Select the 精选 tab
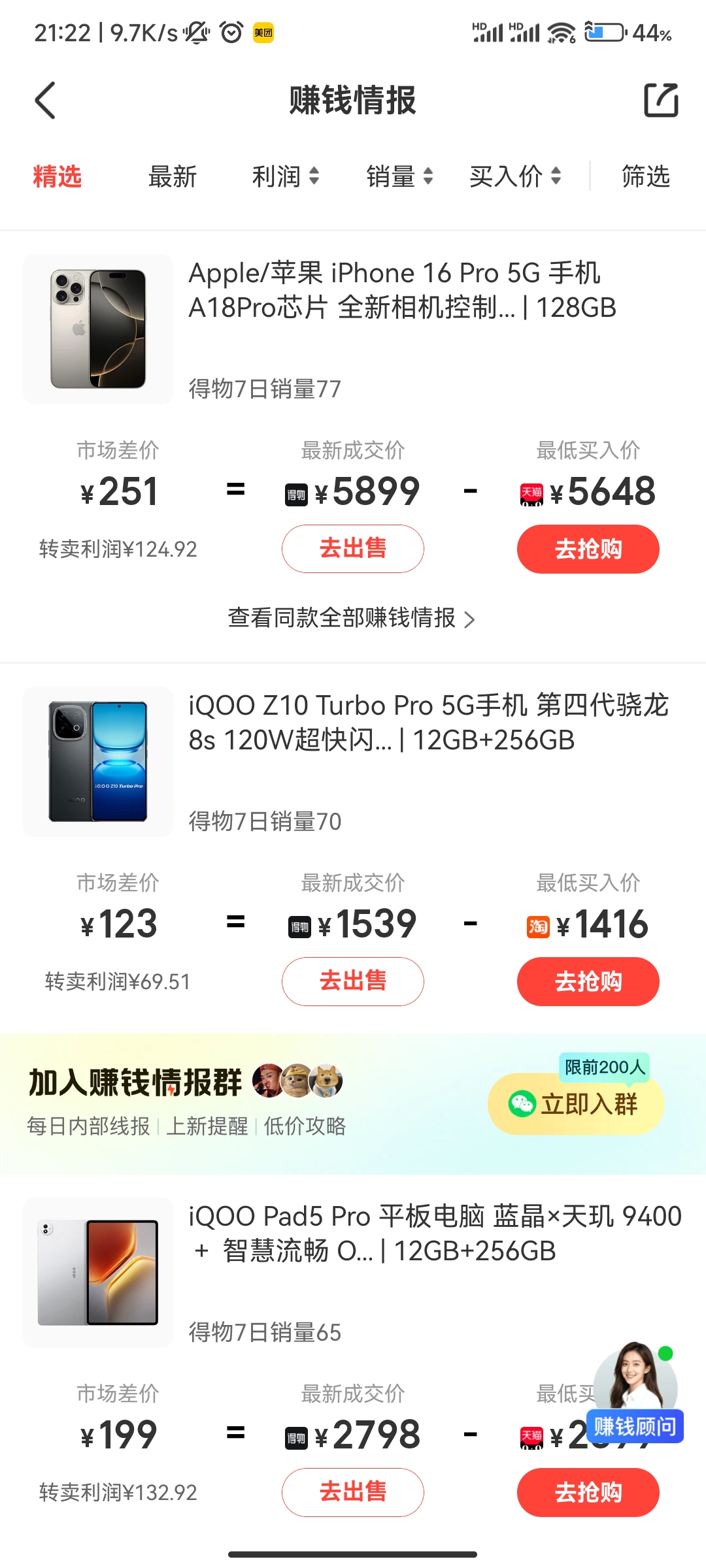 point(58,176)
